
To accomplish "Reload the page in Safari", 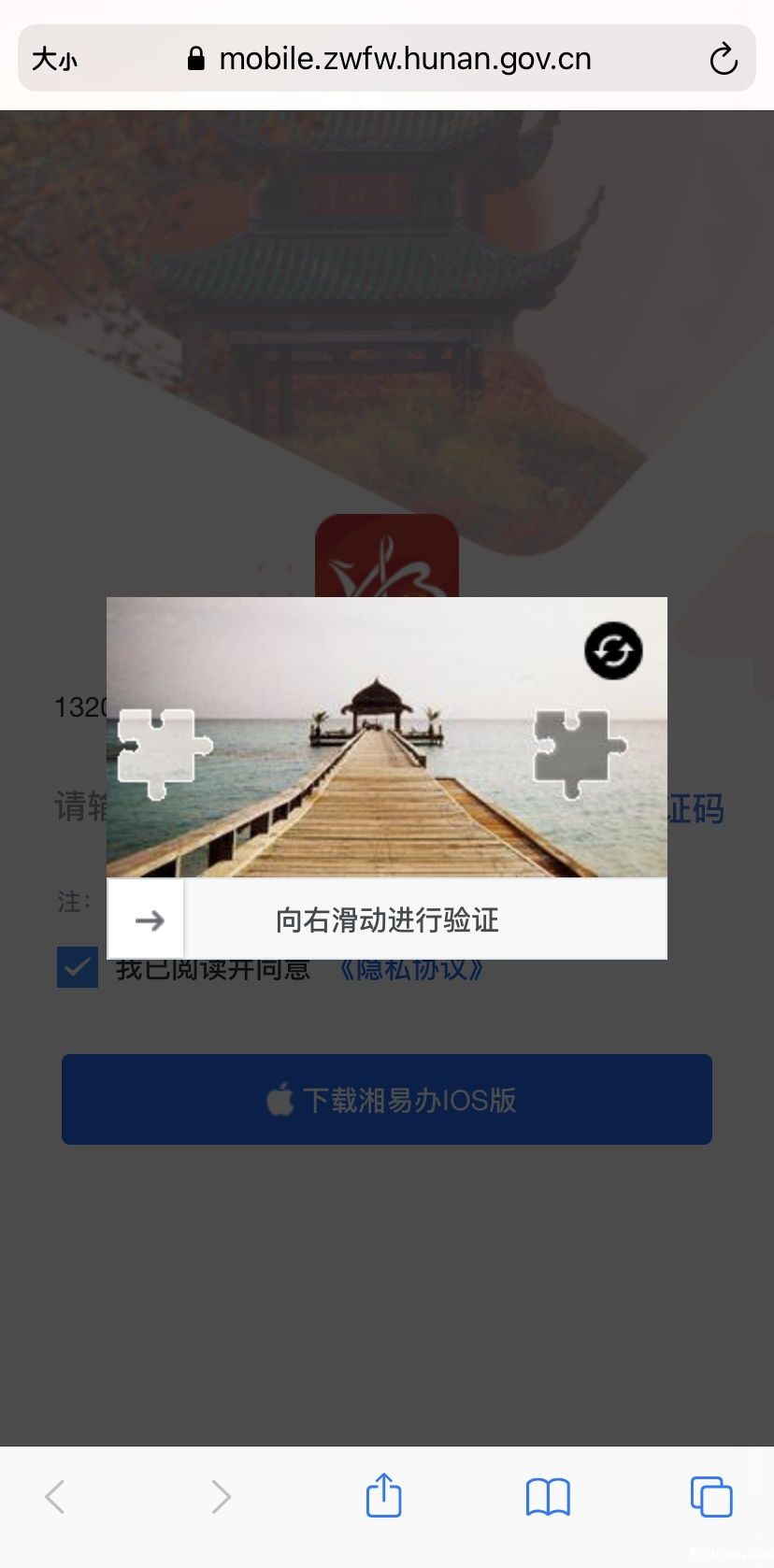I will [723, 60].
